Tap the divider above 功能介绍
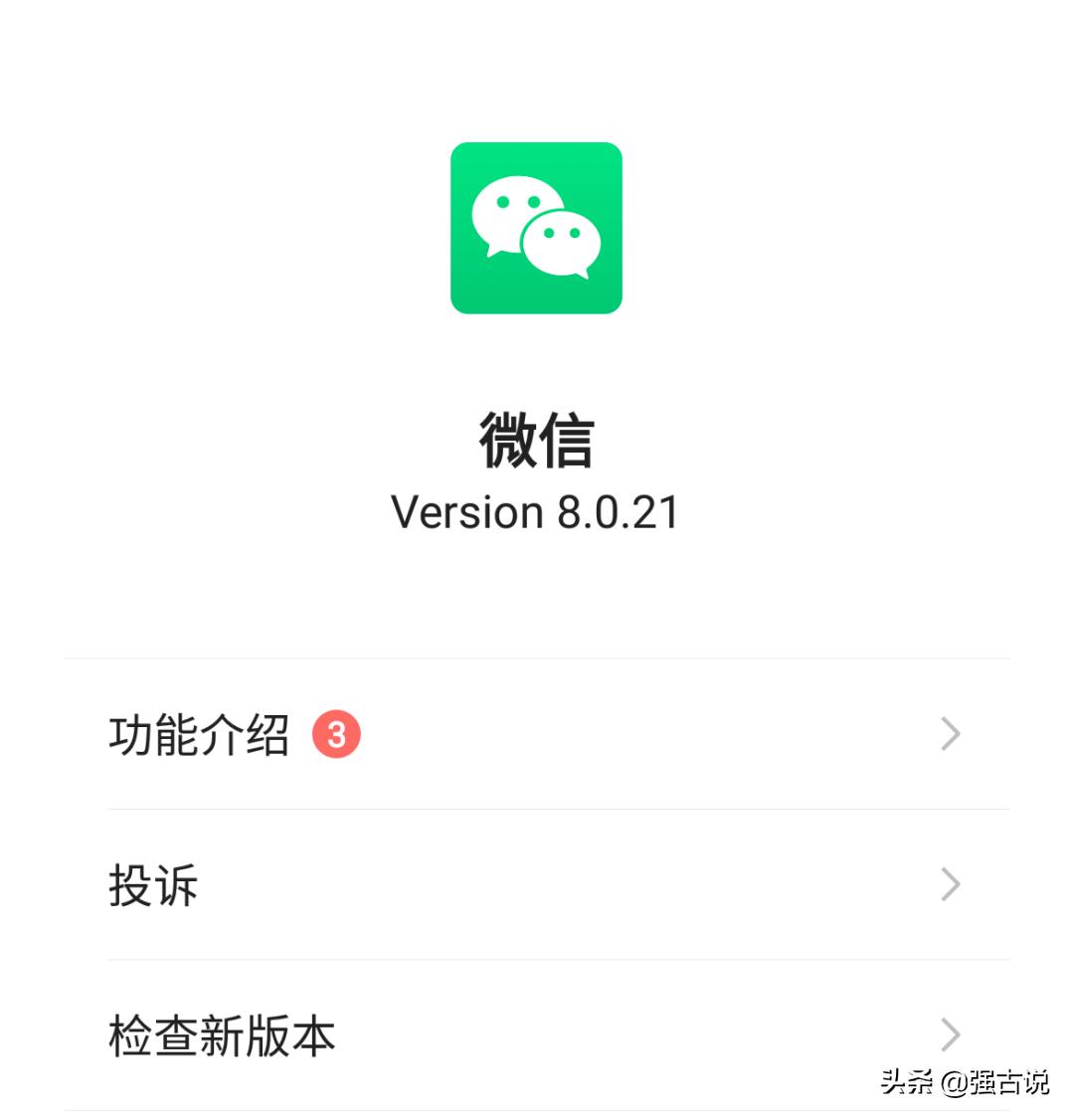 (537, 658)
